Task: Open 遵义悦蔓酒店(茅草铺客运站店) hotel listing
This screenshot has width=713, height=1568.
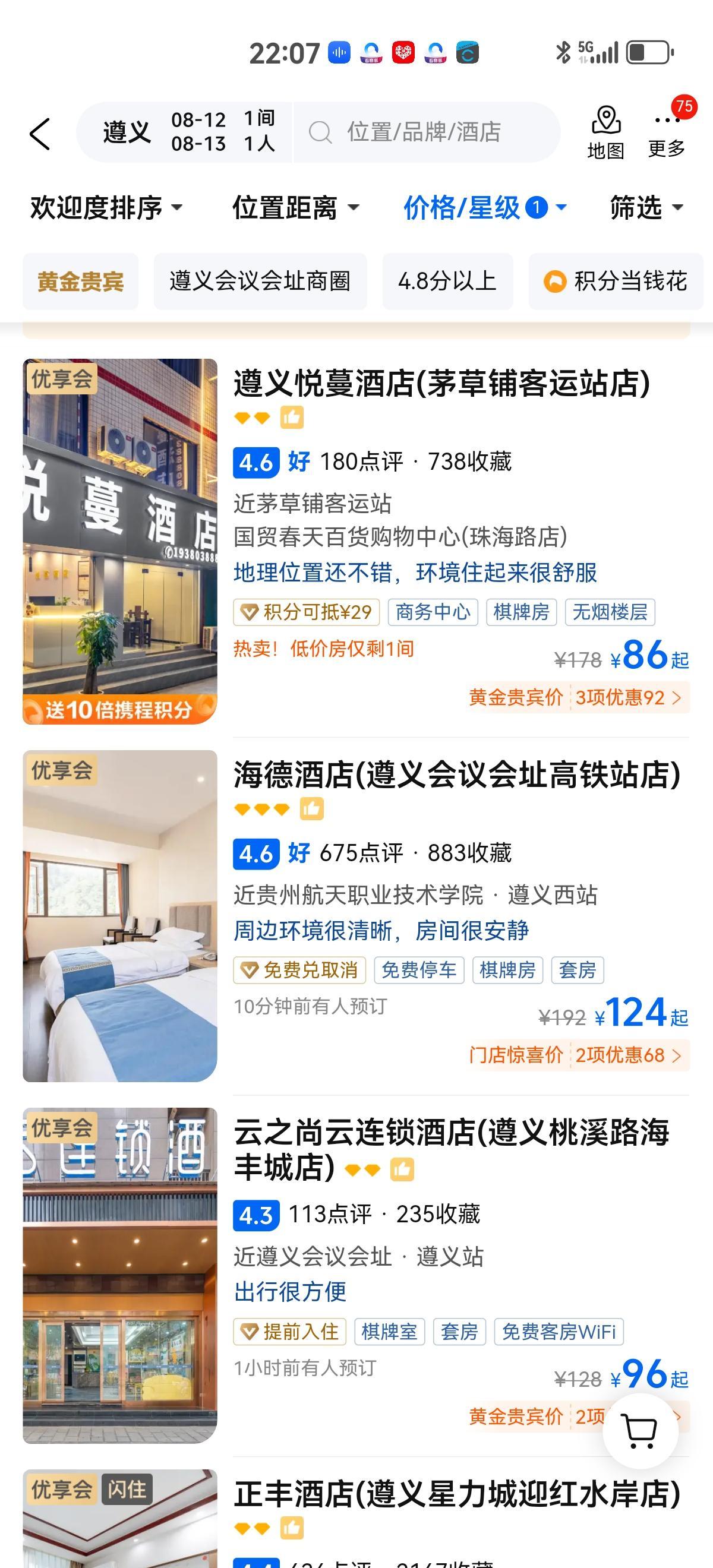Action: pos(441,384)
